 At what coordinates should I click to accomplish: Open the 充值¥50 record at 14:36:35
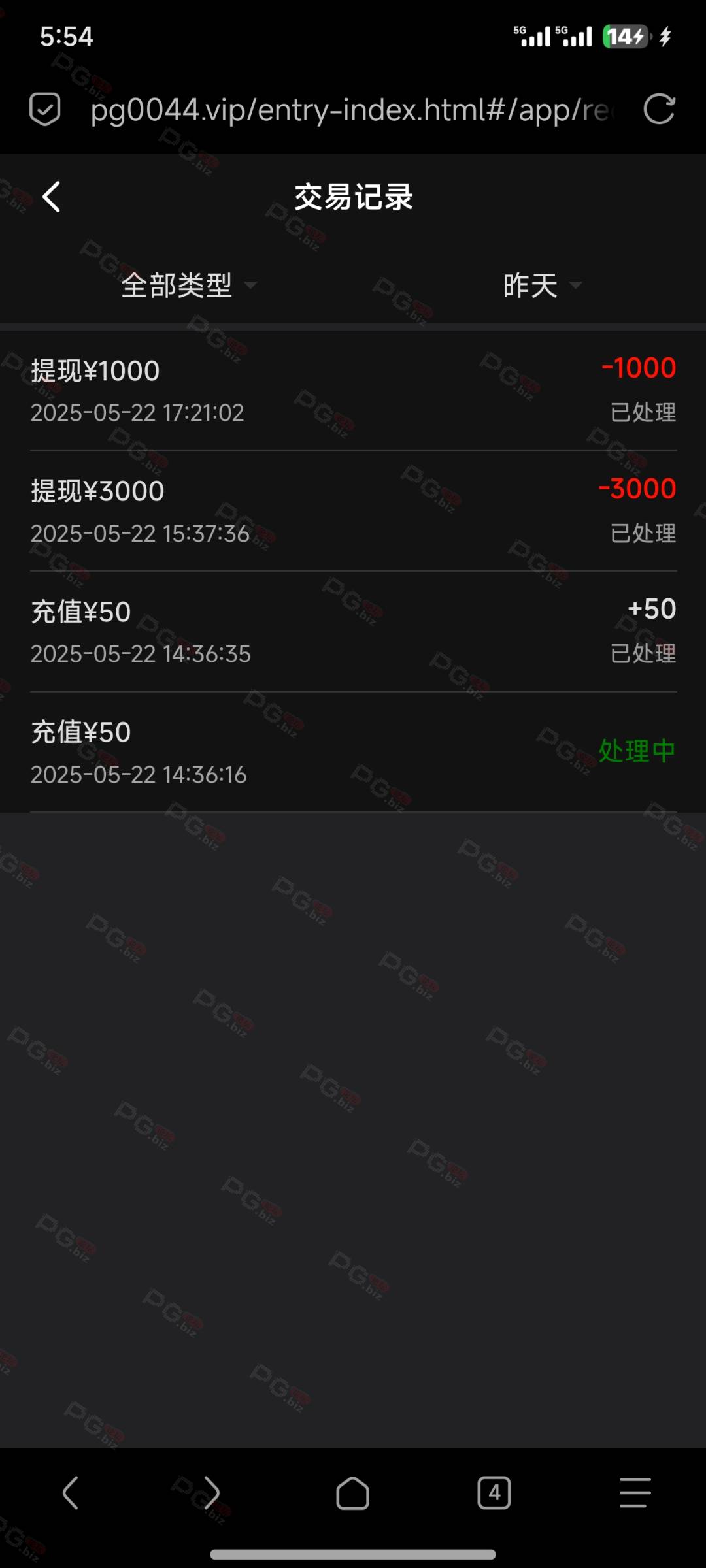click(x=353, y=632)
